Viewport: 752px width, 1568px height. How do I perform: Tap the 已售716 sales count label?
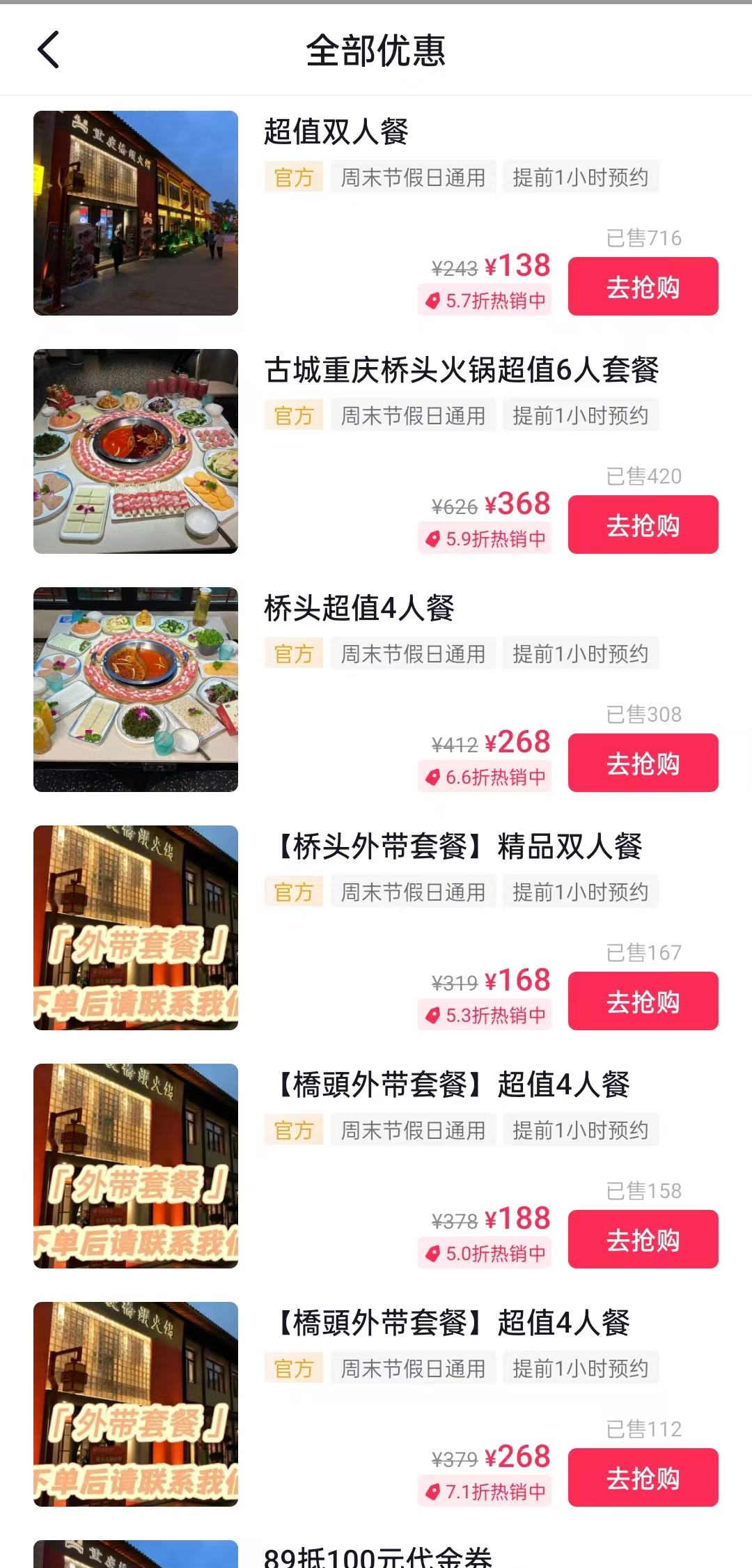tap(643, 238)
